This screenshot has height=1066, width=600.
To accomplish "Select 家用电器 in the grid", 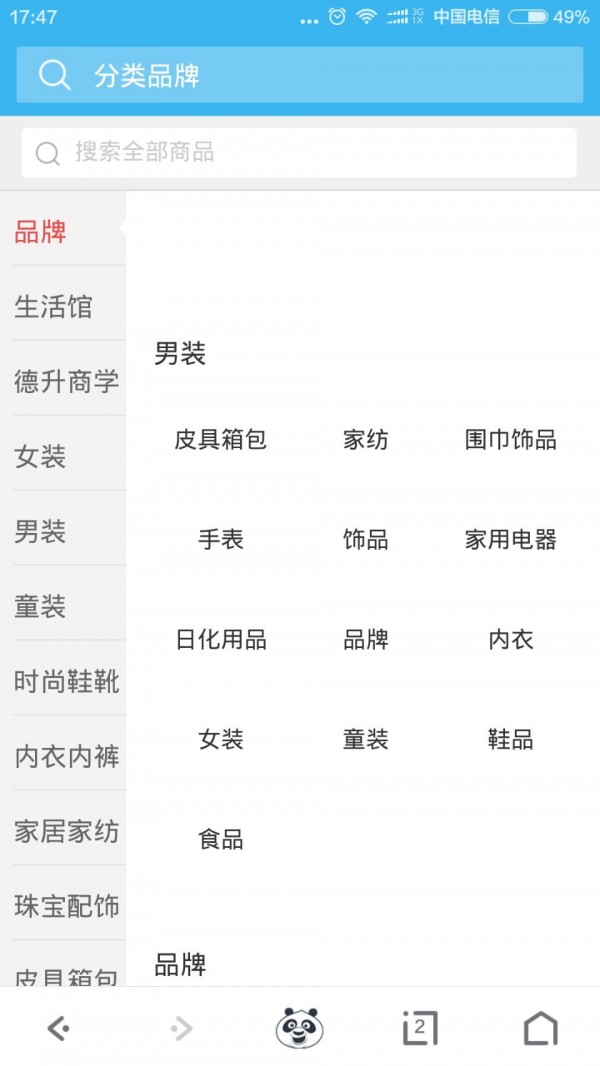I will 511,540.
